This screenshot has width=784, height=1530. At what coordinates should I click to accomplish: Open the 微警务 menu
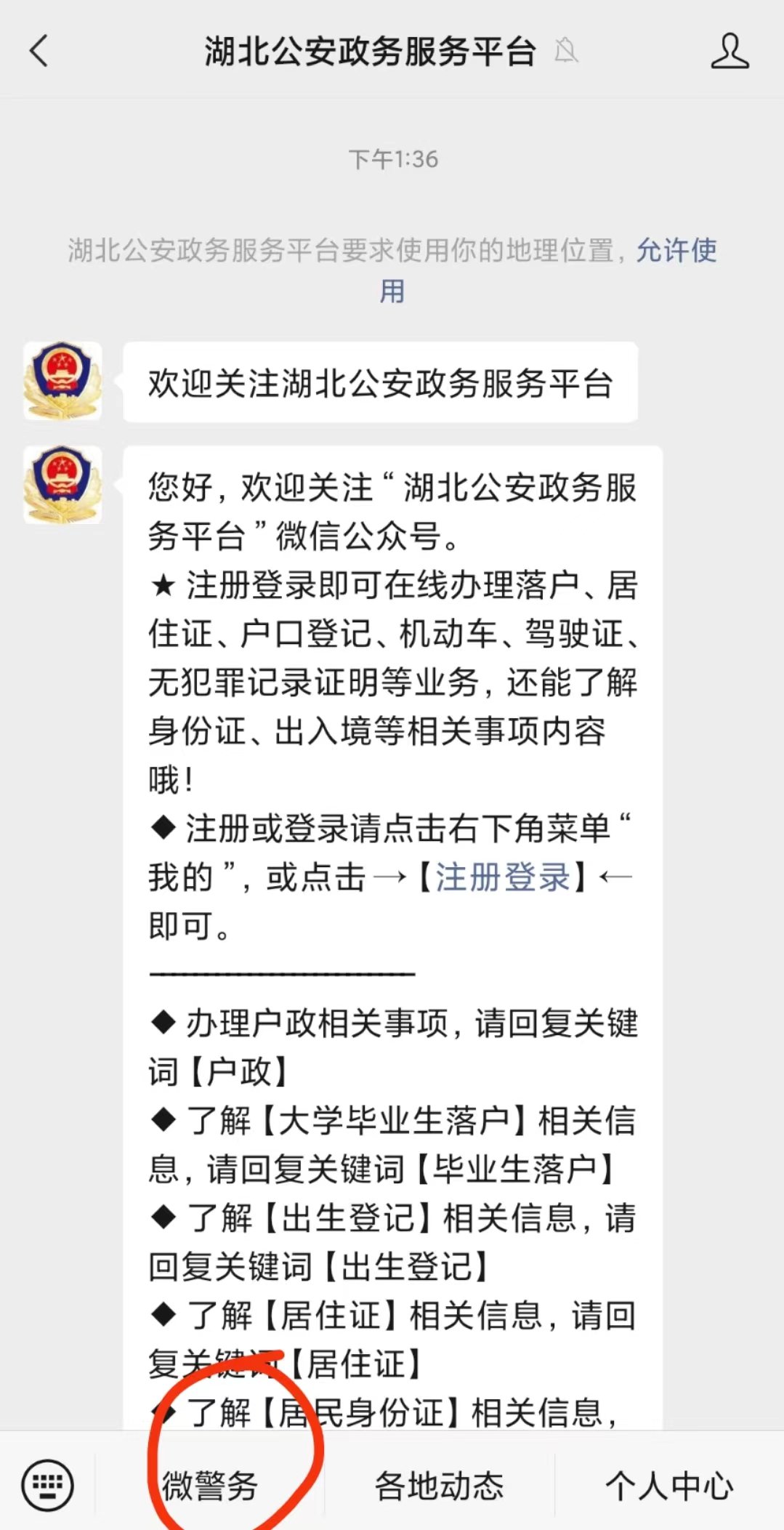click(x=210, y=1485)
